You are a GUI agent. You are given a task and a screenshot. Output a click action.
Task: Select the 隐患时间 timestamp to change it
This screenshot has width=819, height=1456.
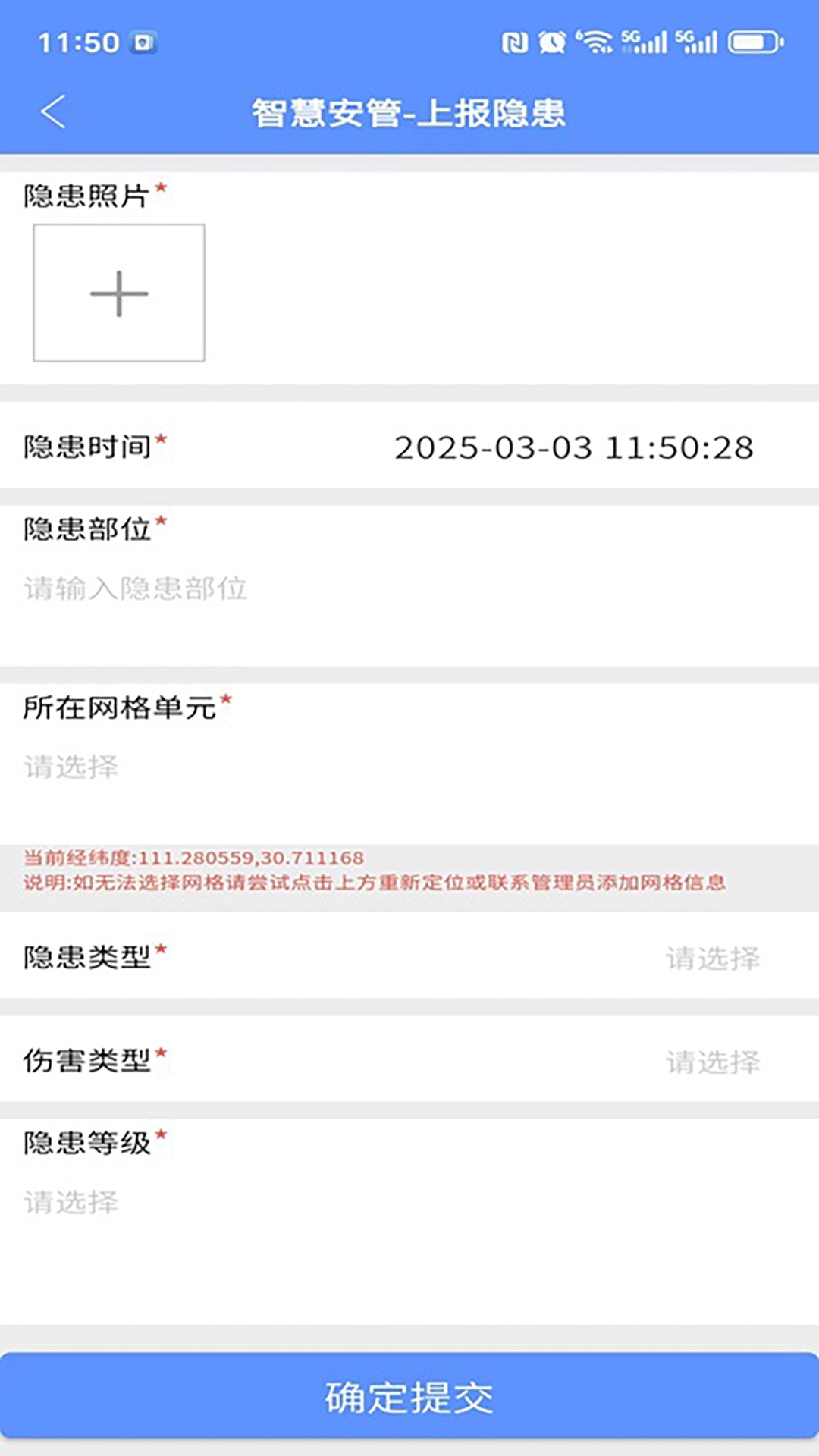[x=575, y=448]
